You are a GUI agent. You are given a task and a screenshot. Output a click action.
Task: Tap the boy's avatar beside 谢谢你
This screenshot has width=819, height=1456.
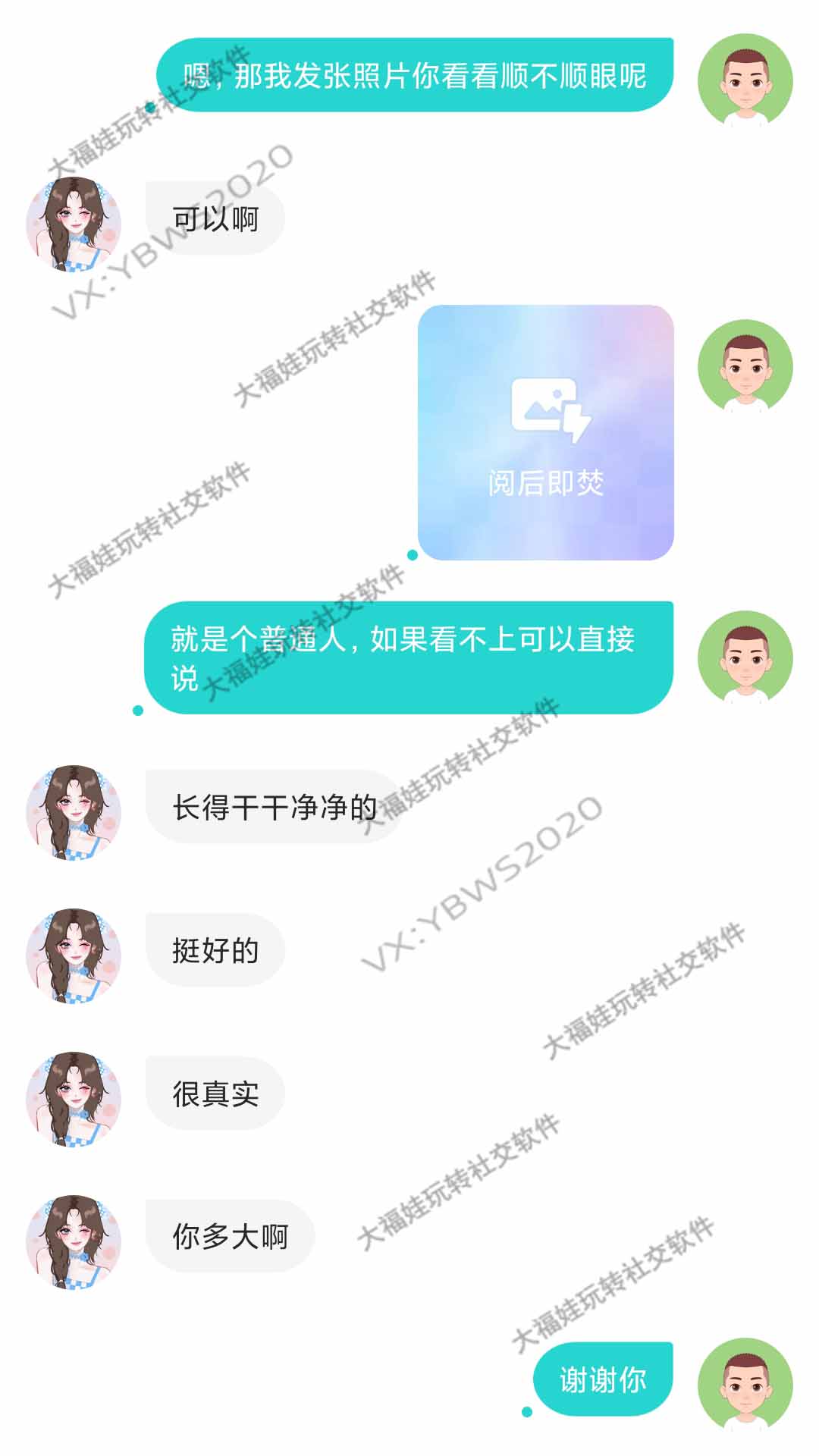745,1385
